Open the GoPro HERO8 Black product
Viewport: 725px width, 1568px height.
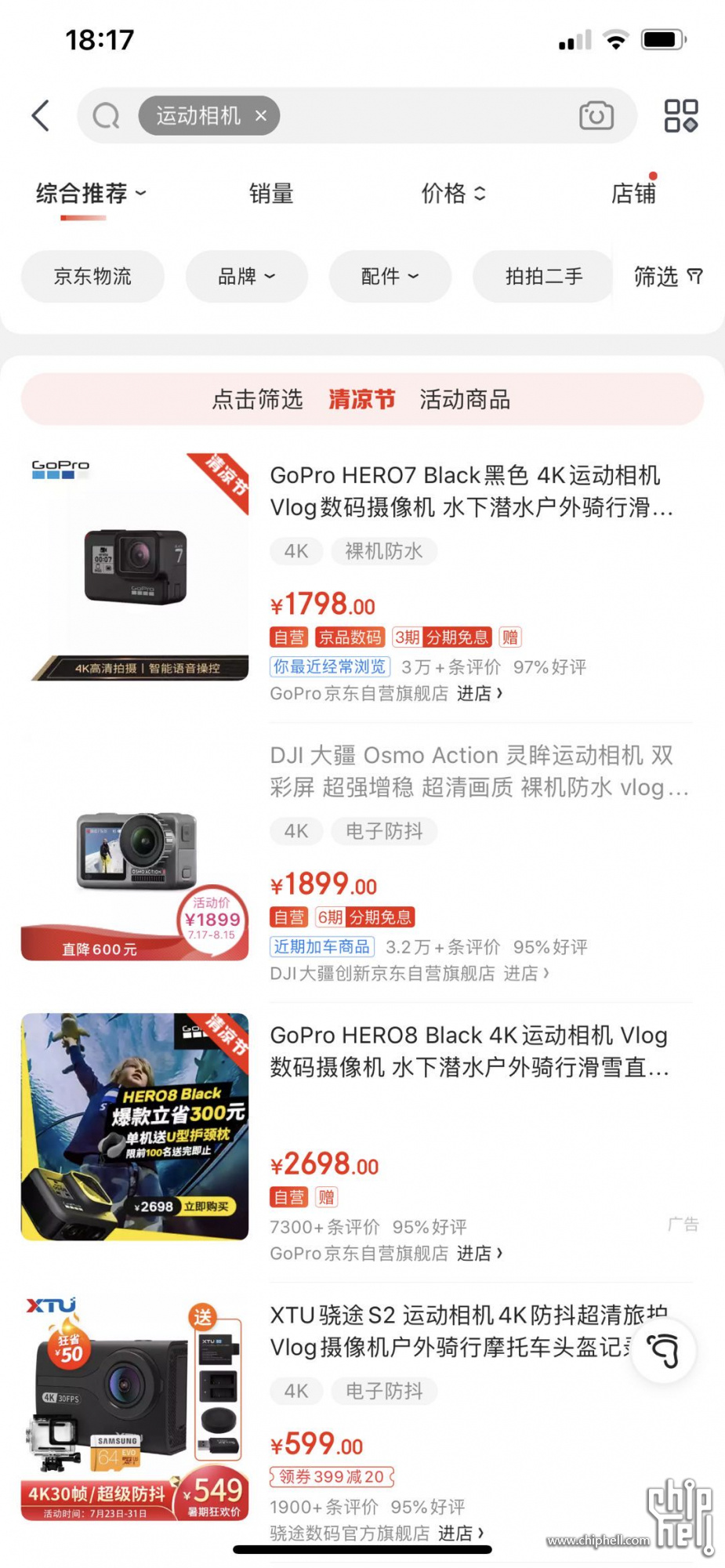[x=469, y=1051]
